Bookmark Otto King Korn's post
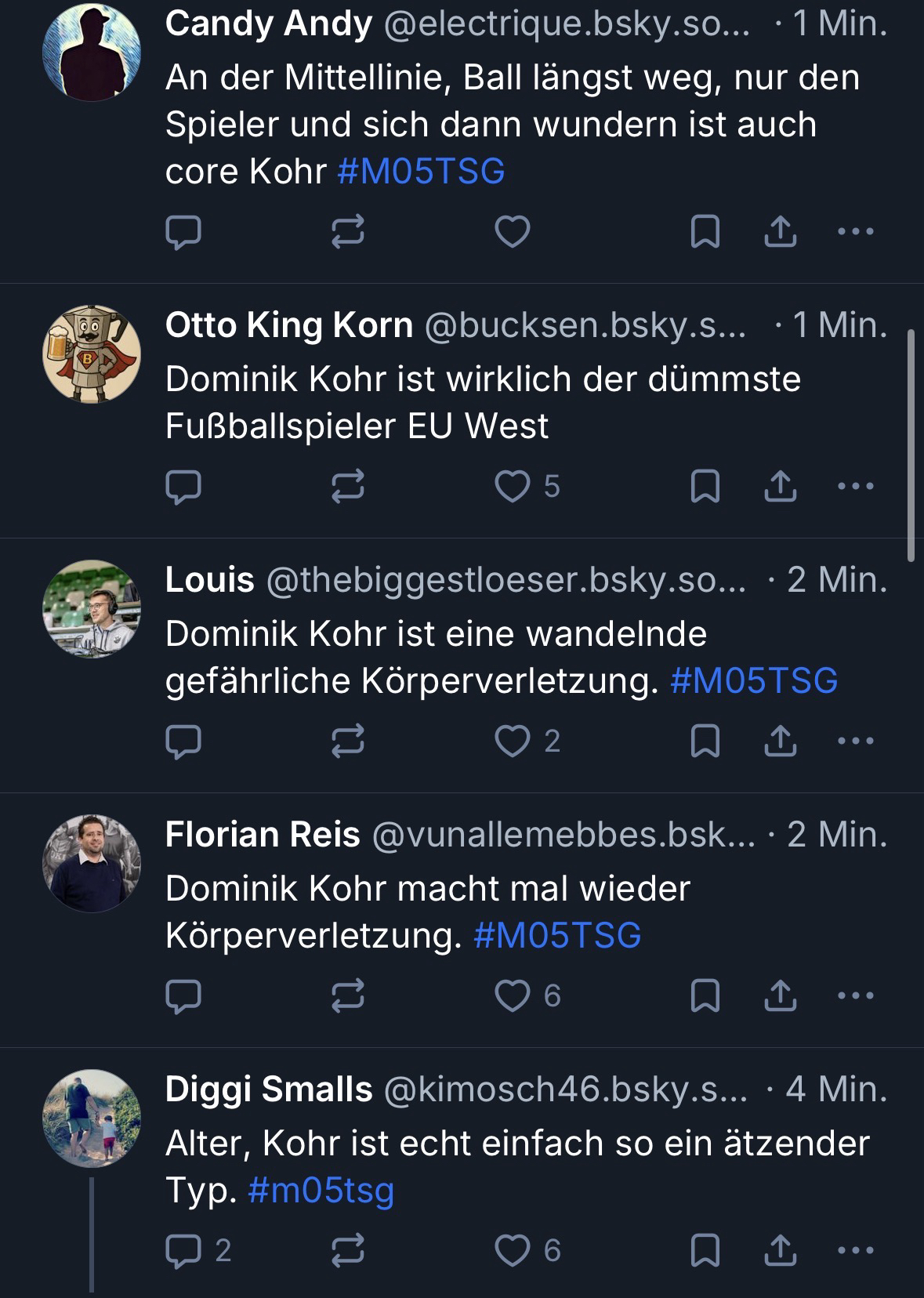Screen dimensions: 924x1298 click(705, 486)
